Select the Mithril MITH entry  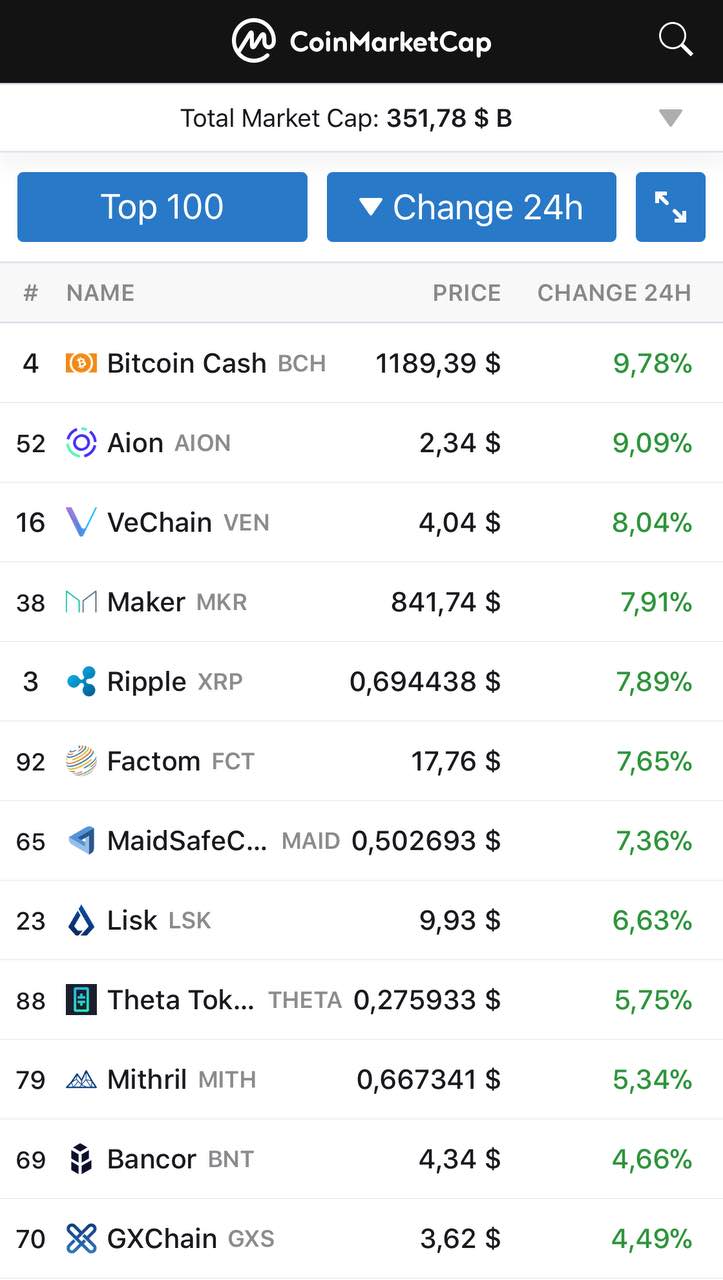361,1080
